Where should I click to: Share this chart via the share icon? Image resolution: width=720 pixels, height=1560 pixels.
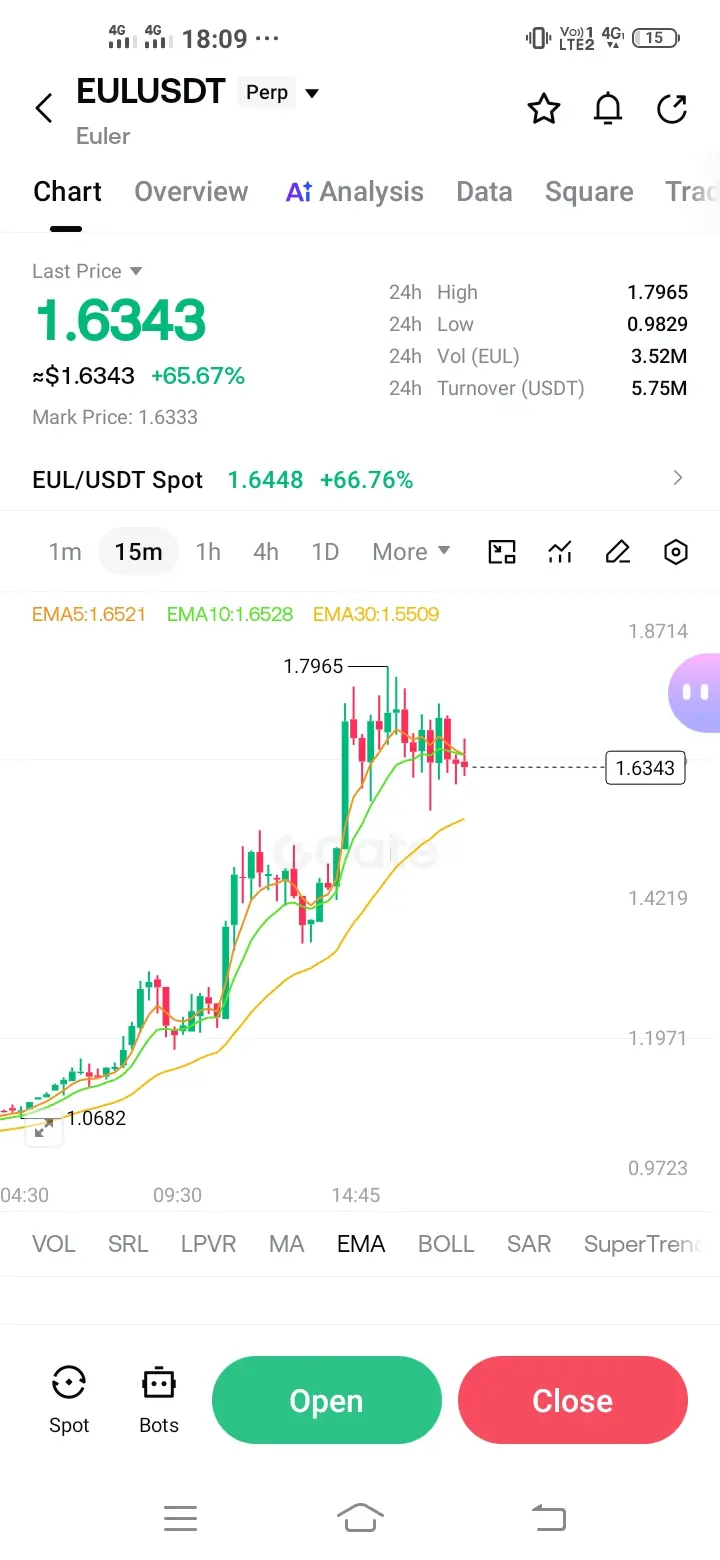pyautogui.click(x=672, y=108)
